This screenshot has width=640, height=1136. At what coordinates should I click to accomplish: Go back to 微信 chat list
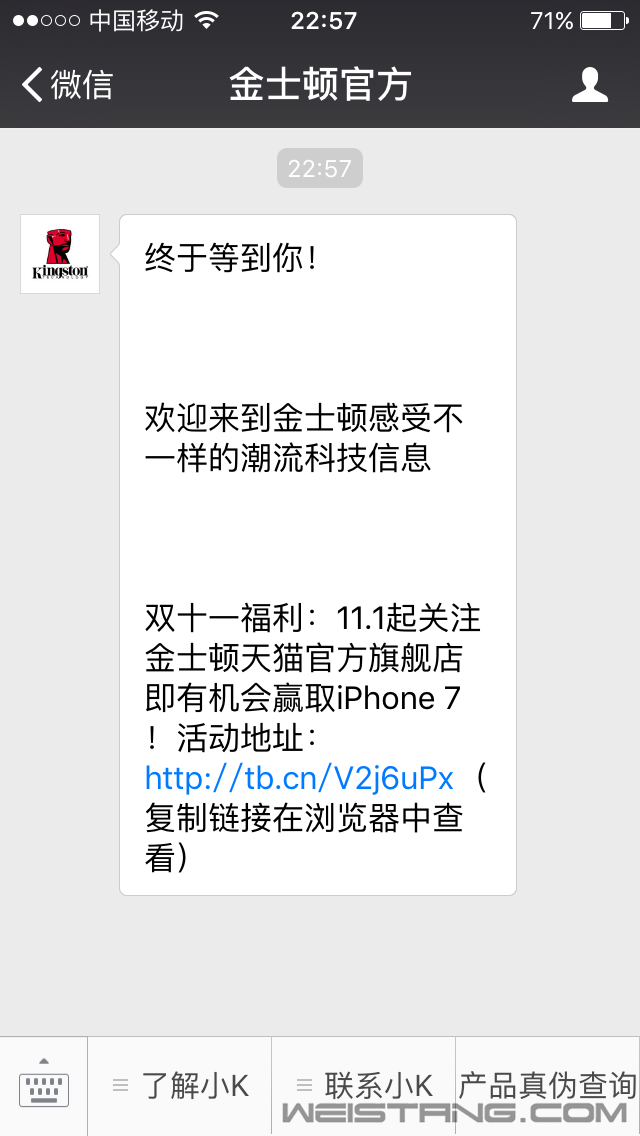66,85
